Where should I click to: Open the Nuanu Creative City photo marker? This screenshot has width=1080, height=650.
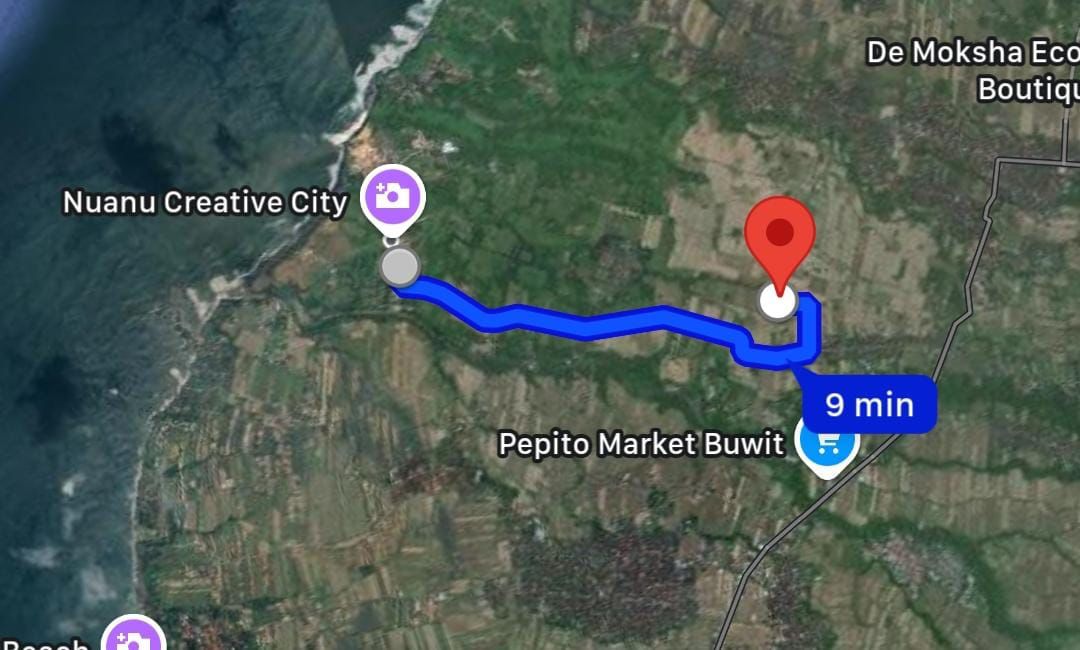click(x=394, y=195)
